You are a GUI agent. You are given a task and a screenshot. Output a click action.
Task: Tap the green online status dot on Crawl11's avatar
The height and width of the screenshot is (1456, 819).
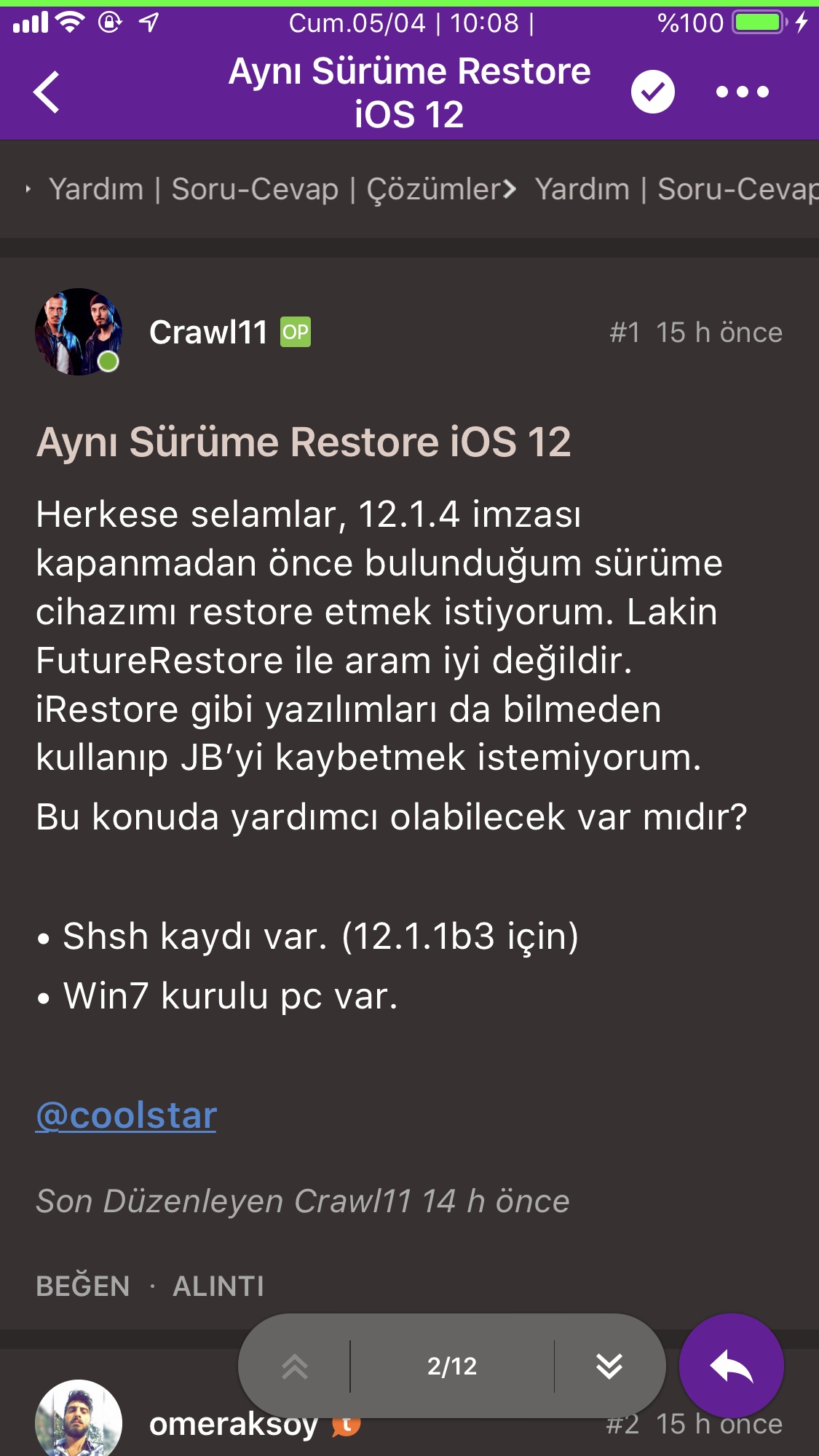point(108,360)
